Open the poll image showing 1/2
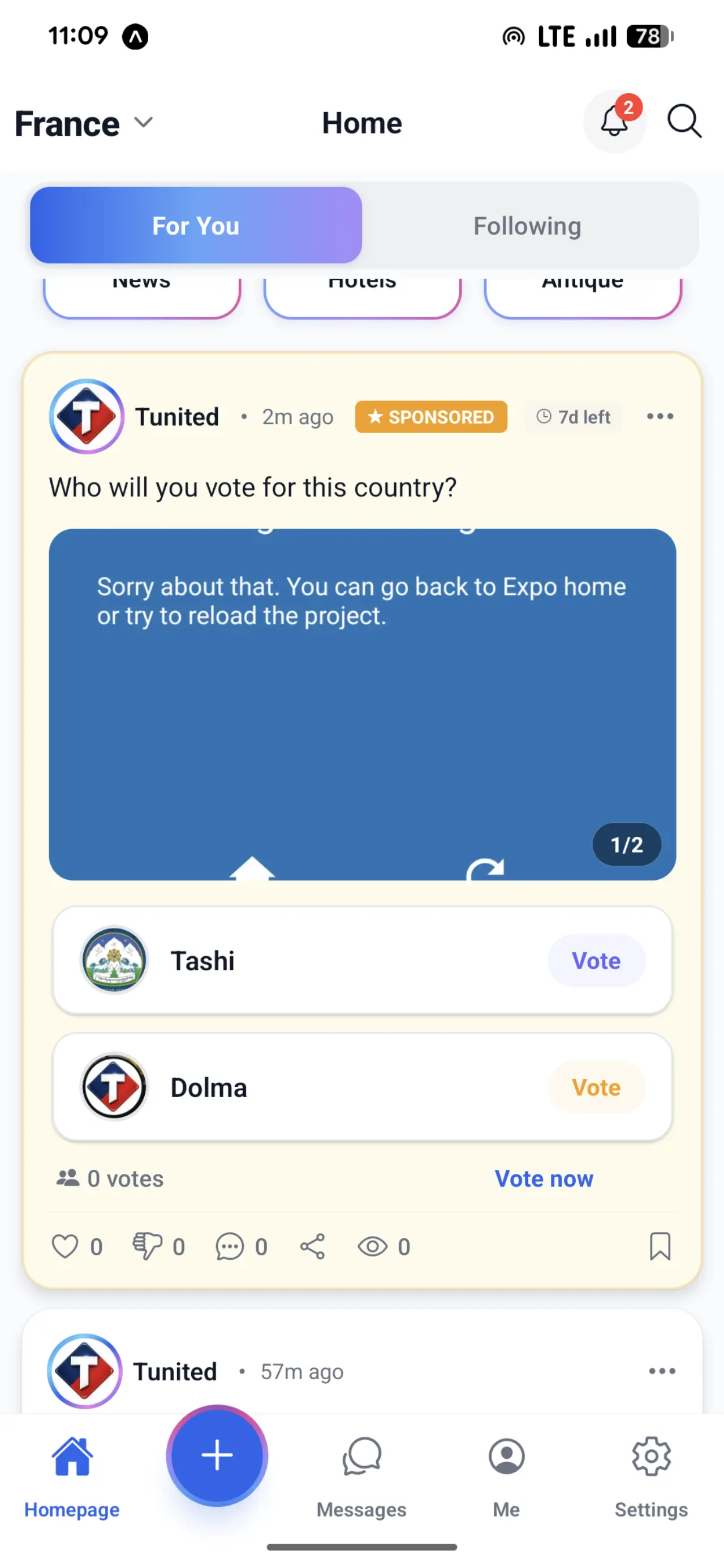 click(x=361, y=703)
